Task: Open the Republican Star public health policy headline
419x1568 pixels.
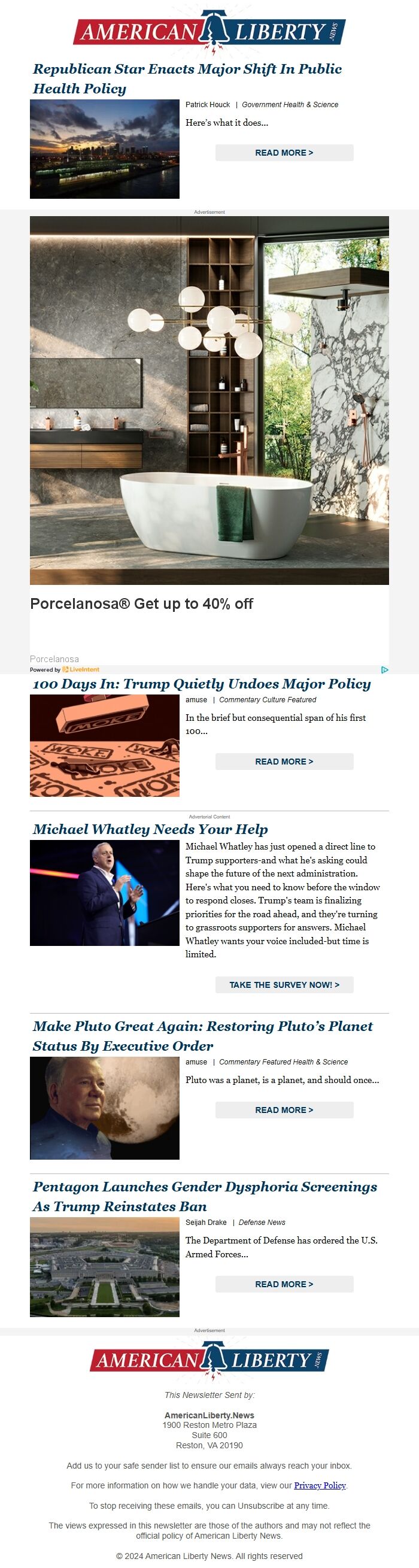Action: coord(187,78)
